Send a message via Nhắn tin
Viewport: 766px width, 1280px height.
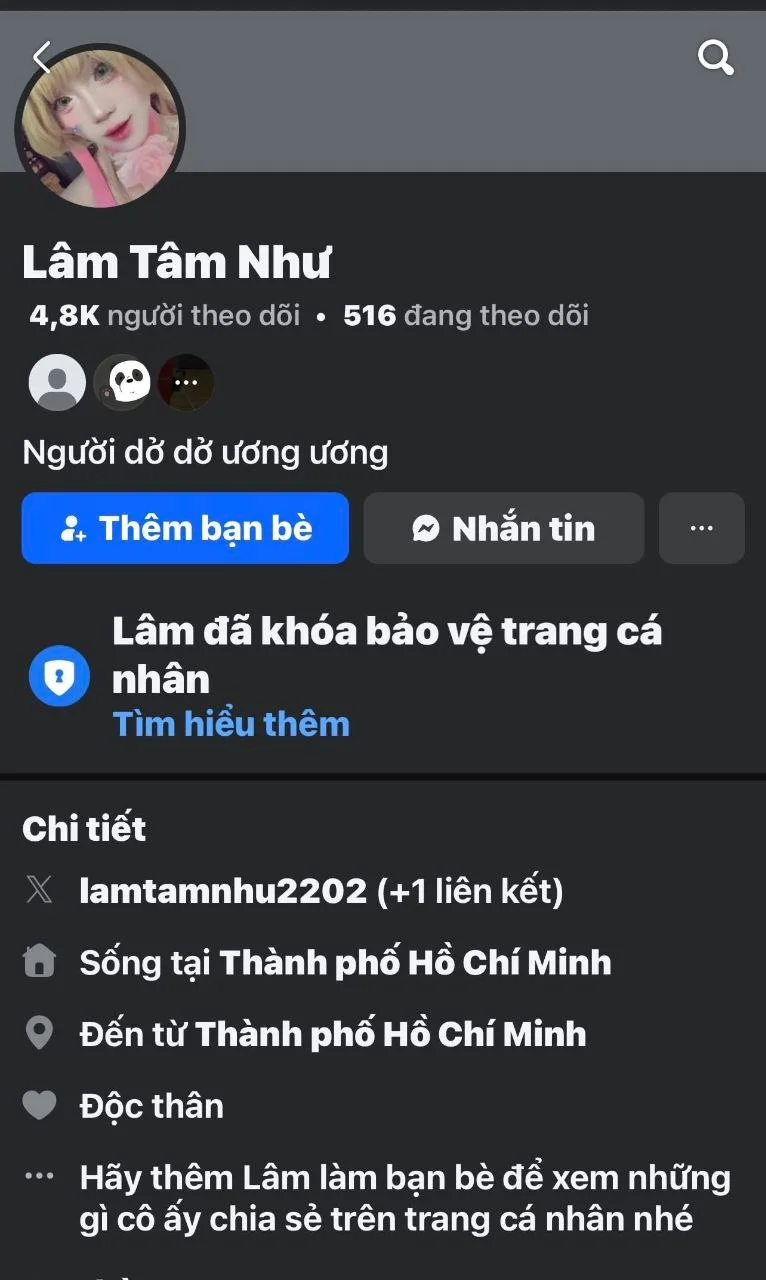click(503, 528)
